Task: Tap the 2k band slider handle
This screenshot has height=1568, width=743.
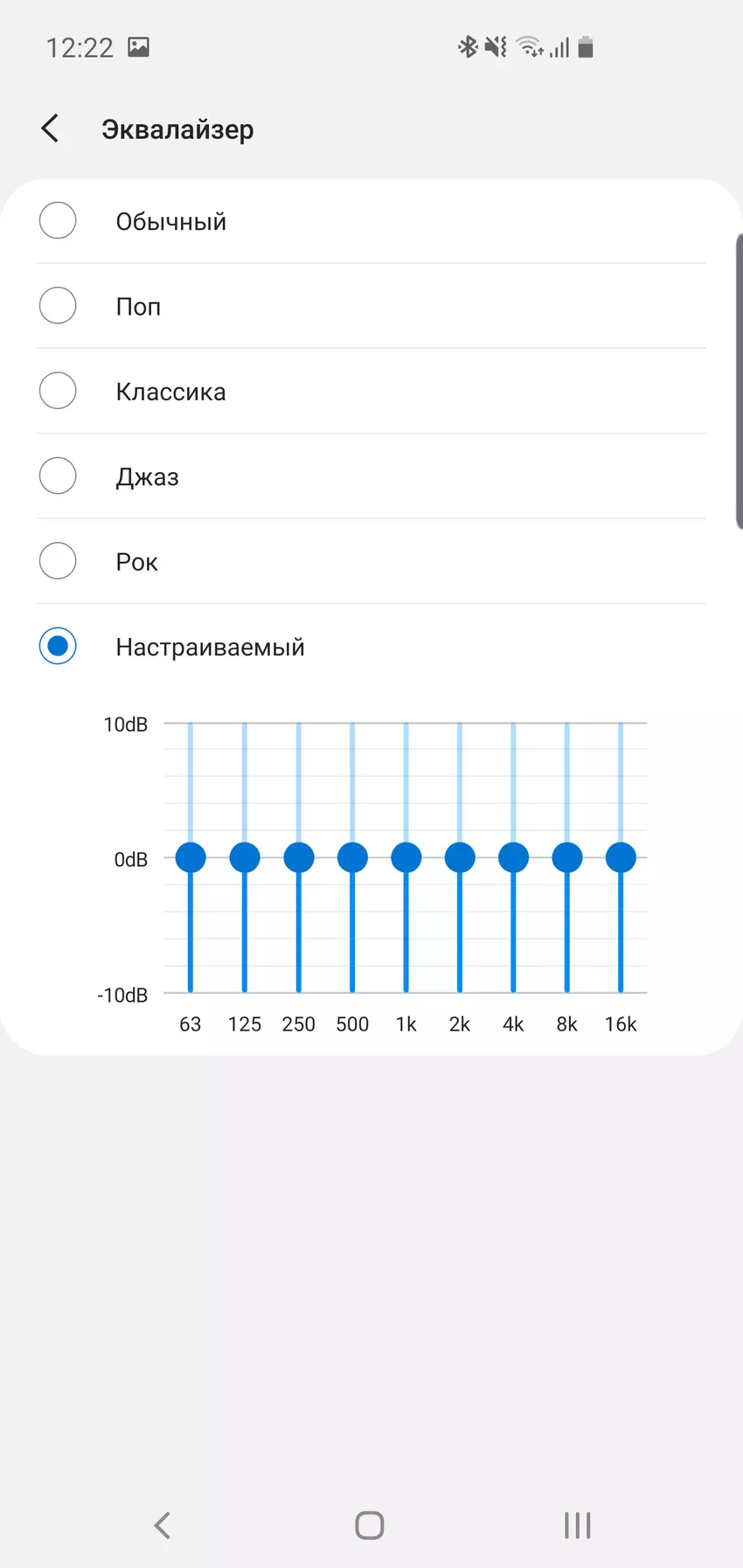Action: click(460, 857)
